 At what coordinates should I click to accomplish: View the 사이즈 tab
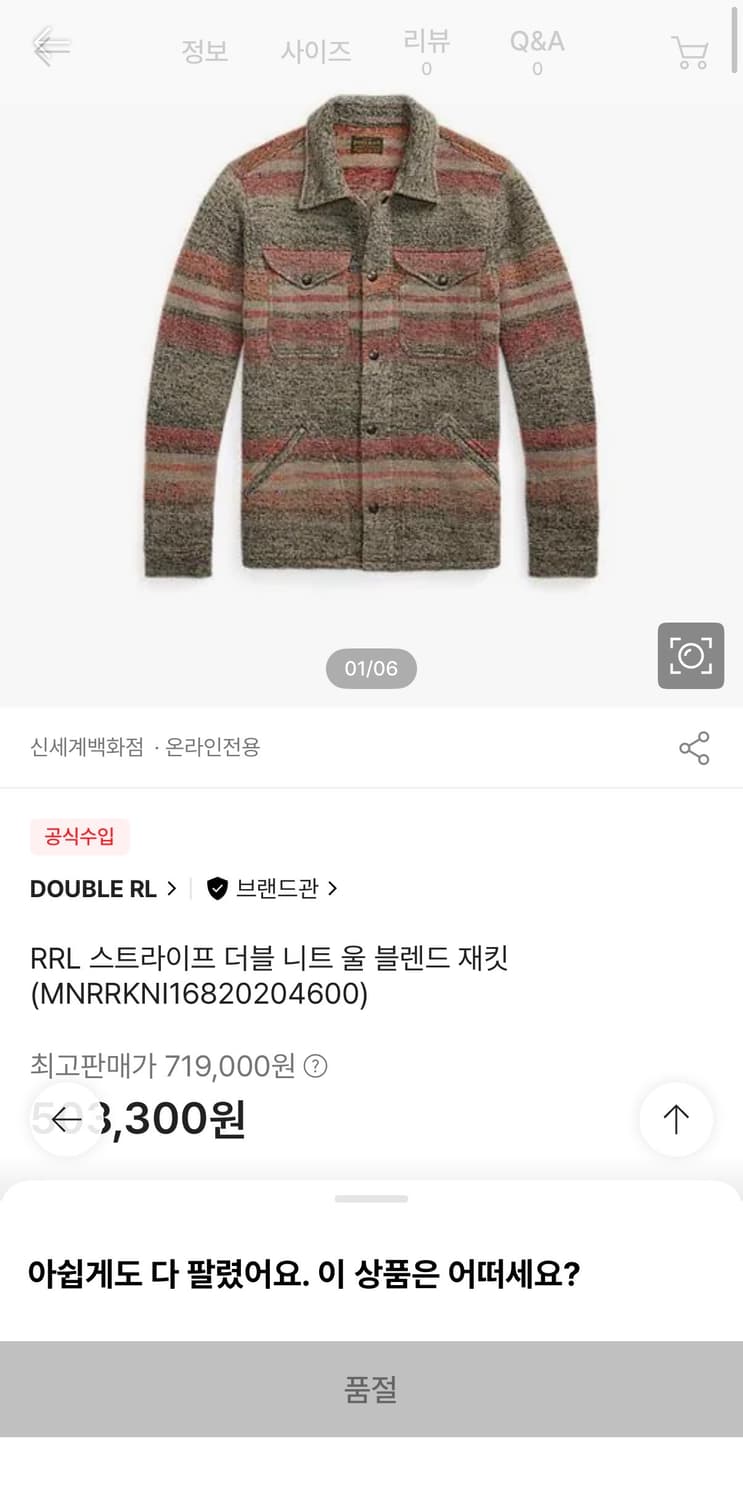coord(316,52)
